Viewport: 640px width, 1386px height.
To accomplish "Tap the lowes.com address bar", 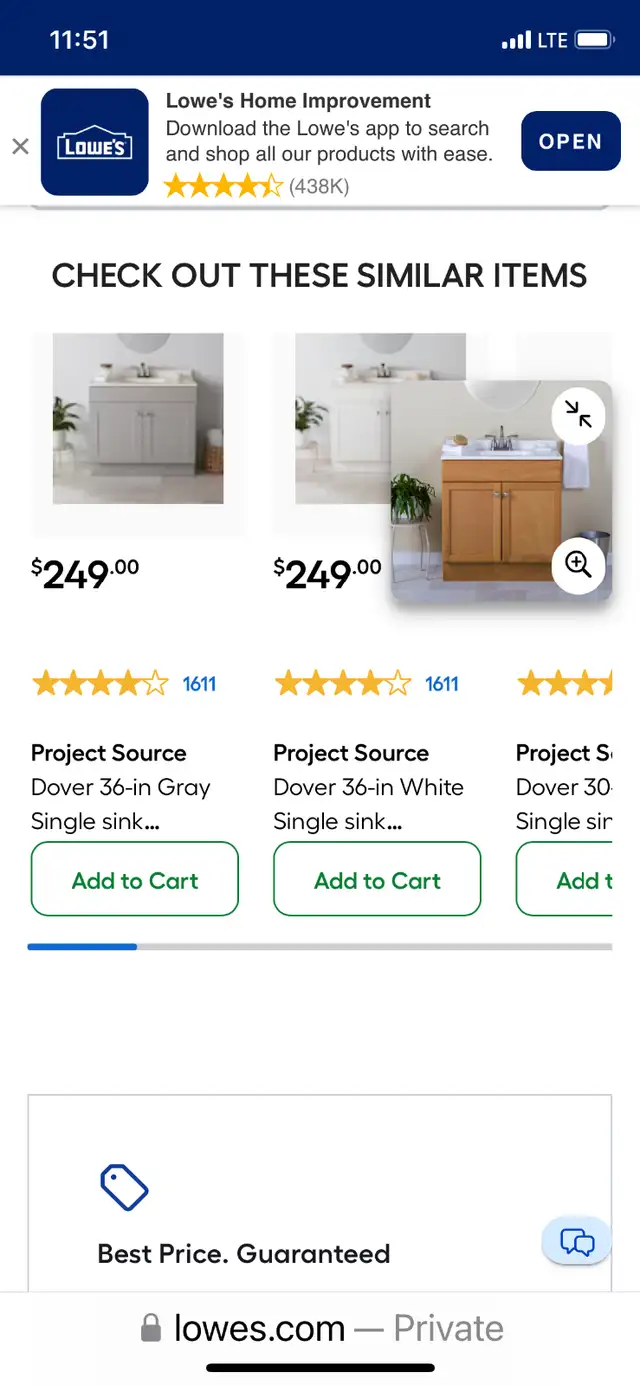I will [321, 1328].
